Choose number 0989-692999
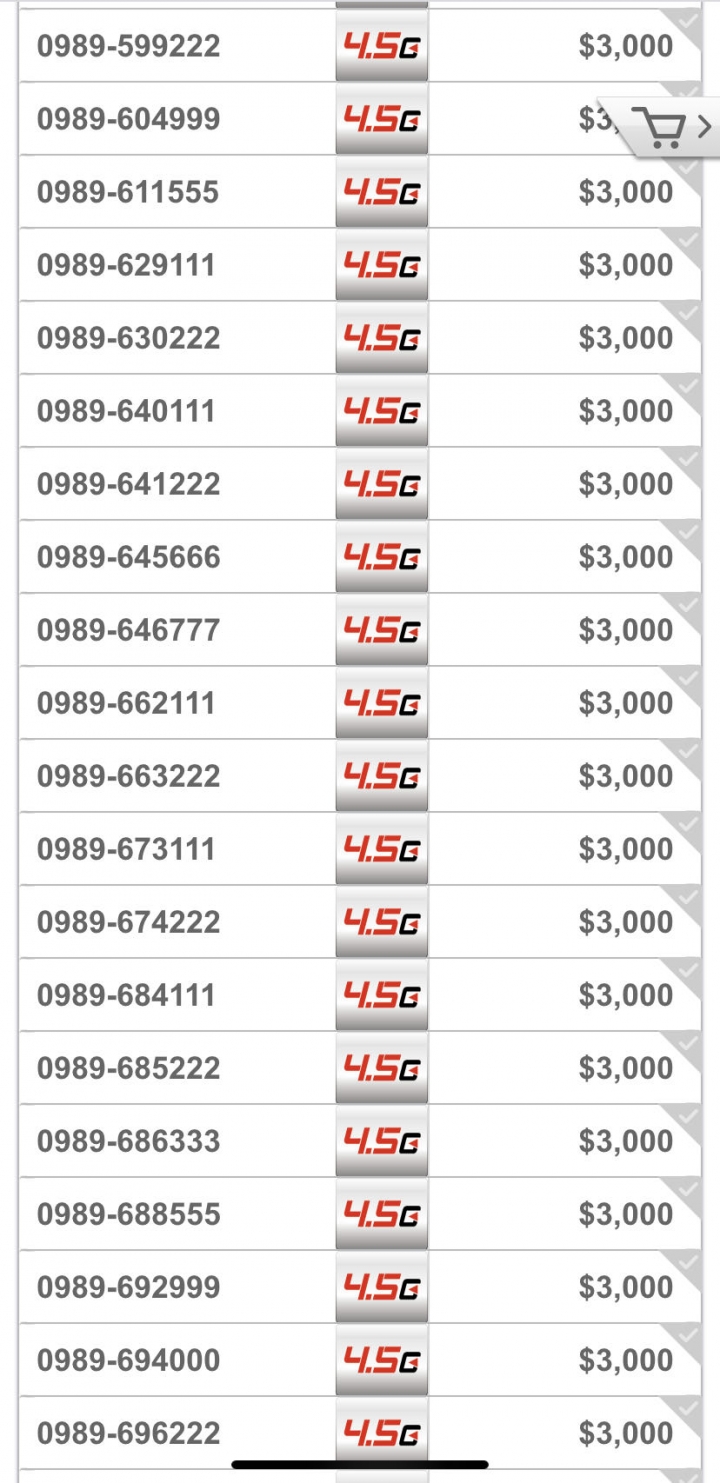Image resolution: width=720 pixels, height=1483 pixels. [x=360, y=1287]
